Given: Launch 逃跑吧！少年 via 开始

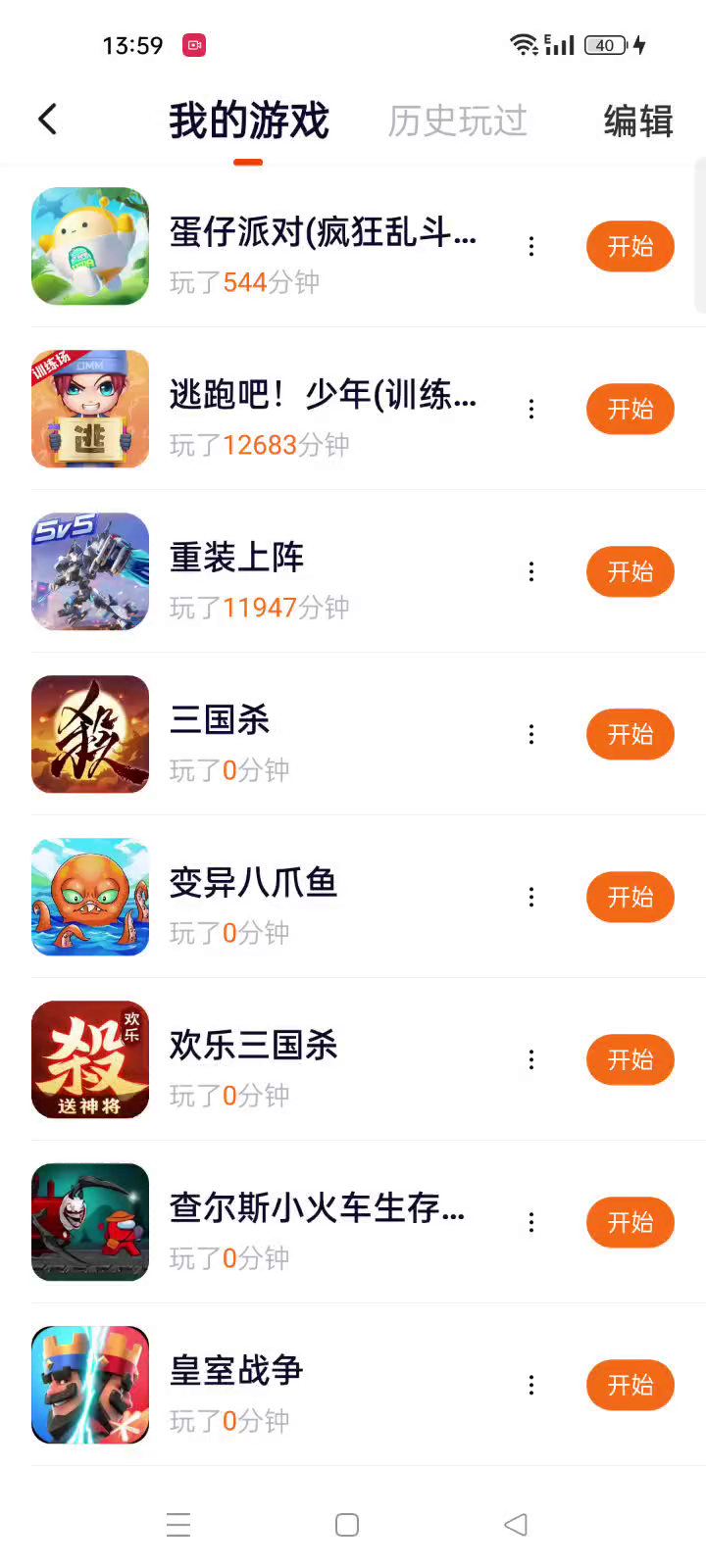Looking at the screenshot, I should (x=630, y=409).
